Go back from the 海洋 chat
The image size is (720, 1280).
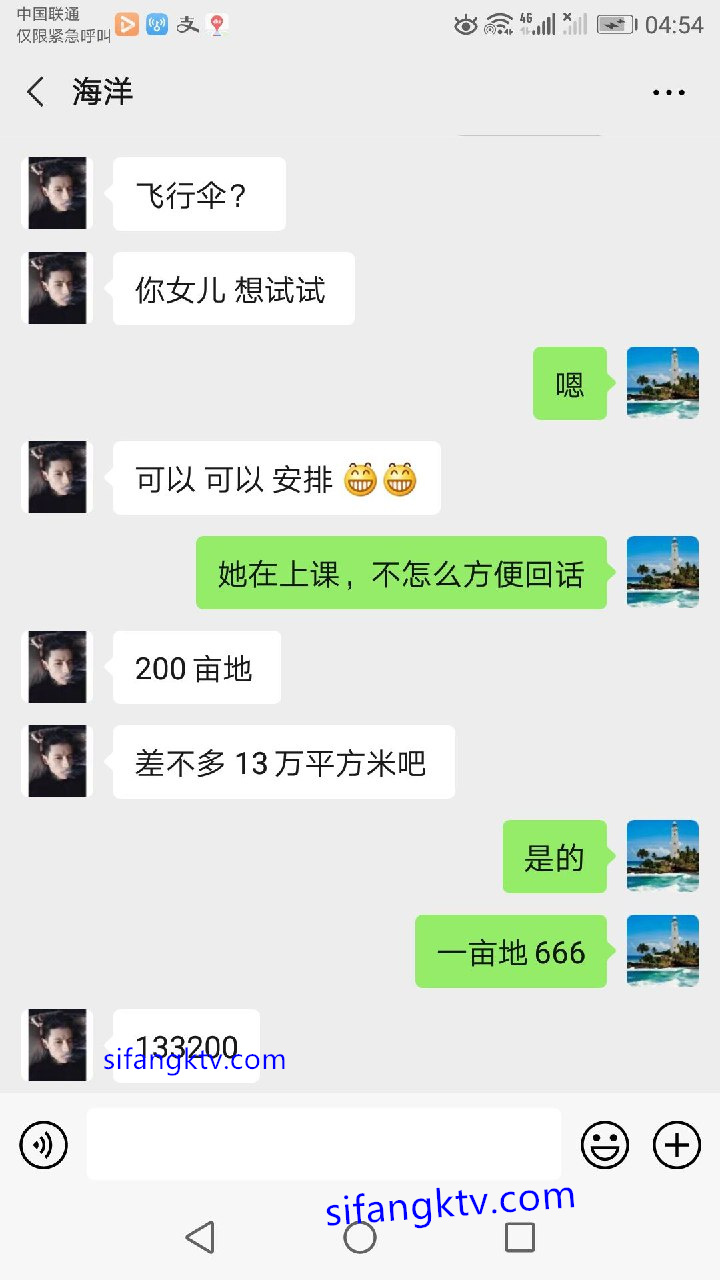(x=36, y=92)
